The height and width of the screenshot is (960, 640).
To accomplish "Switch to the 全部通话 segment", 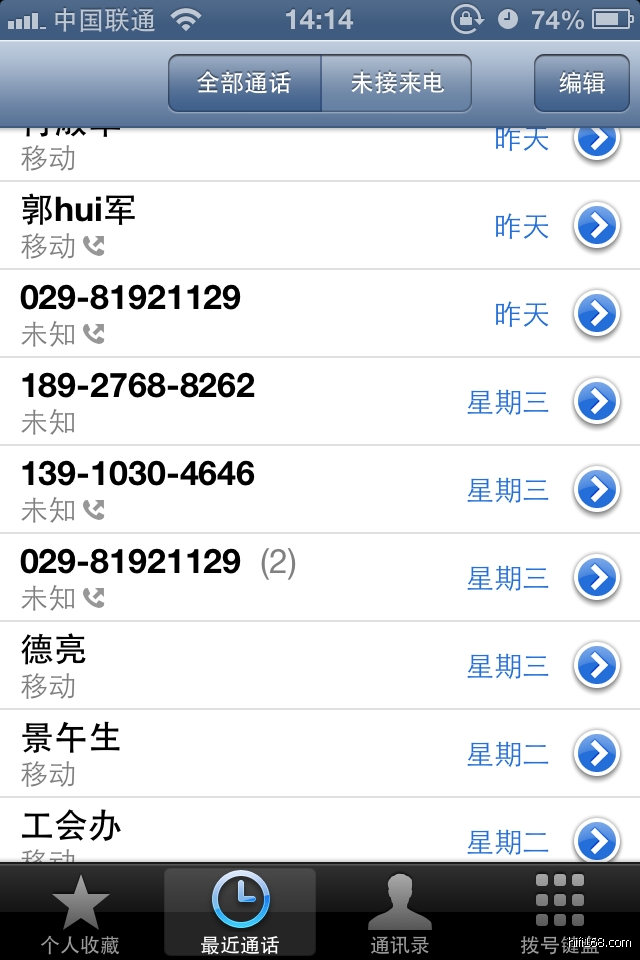I will [244, 83].
